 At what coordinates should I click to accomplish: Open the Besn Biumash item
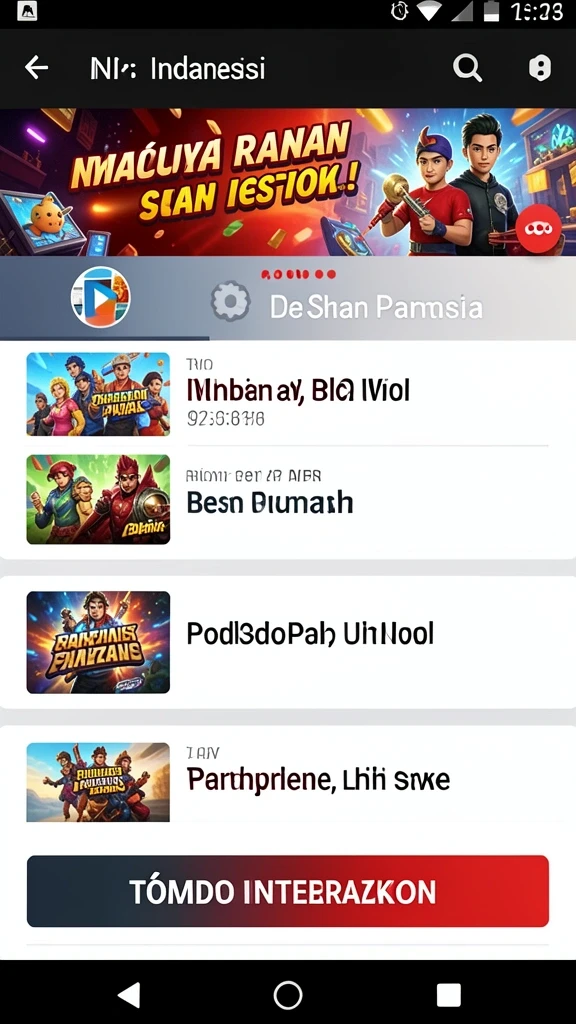tap(288, 500)
